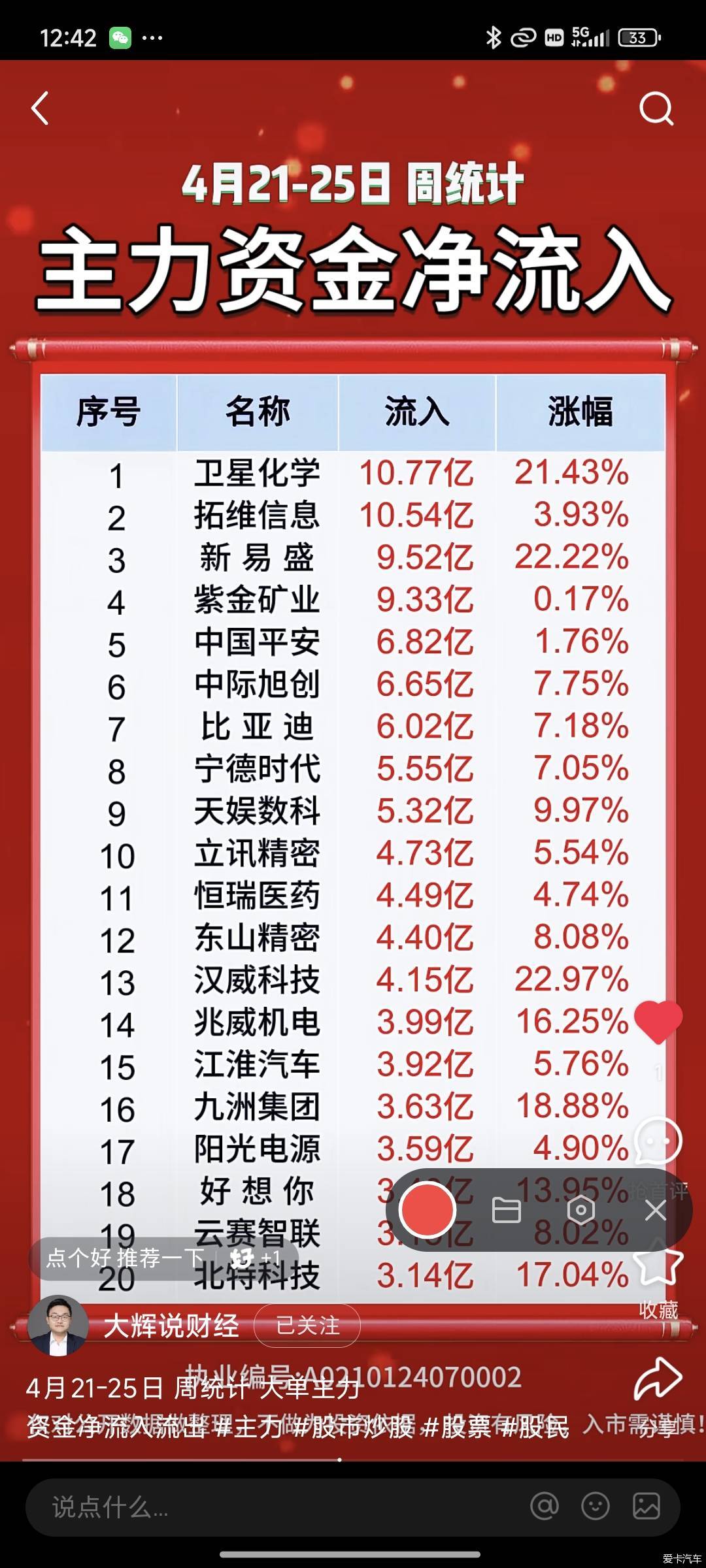This screenshot has height=1568, width=706.
Task: Tap the 已关注 follow button
Action: (x=307, y=1326)
